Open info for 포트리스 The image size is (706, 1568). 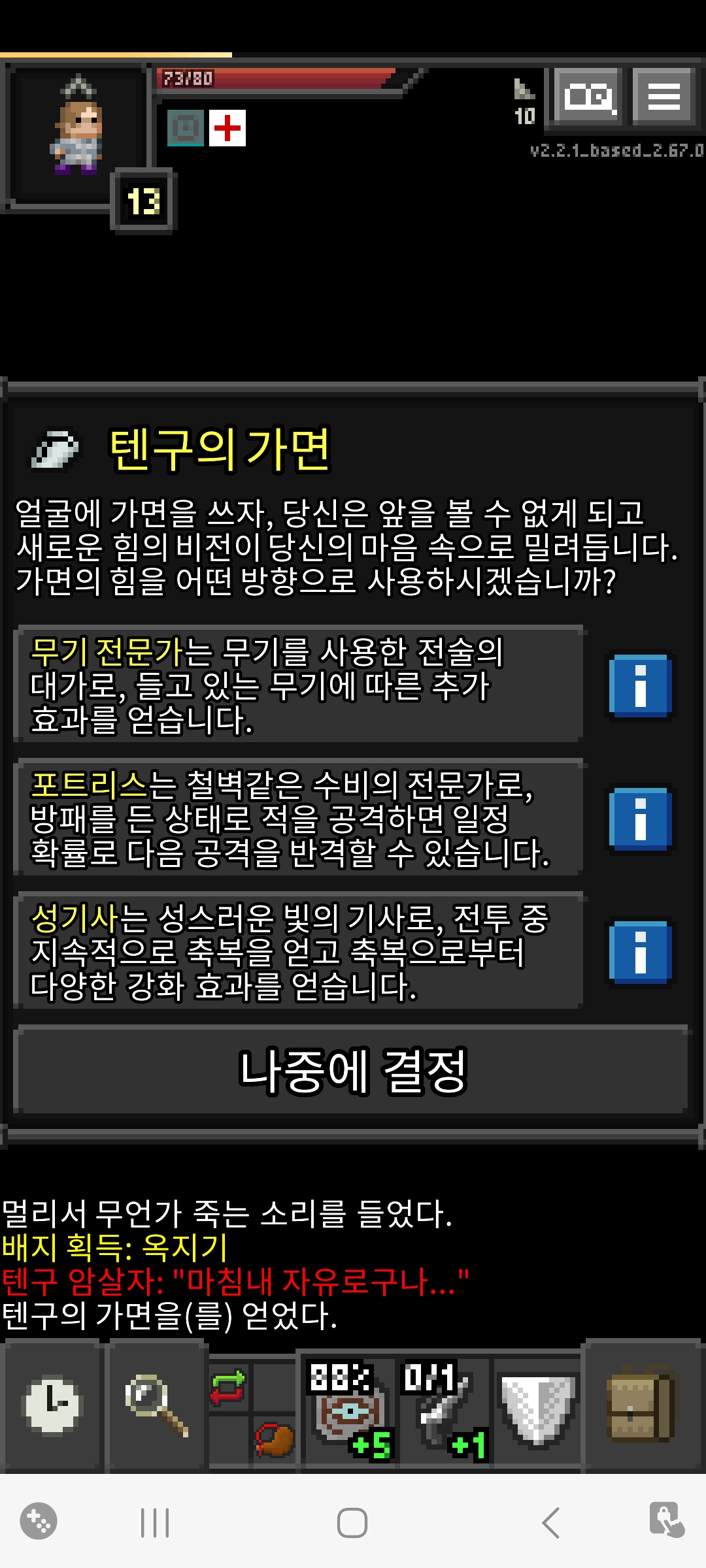(x=639, y=819)
